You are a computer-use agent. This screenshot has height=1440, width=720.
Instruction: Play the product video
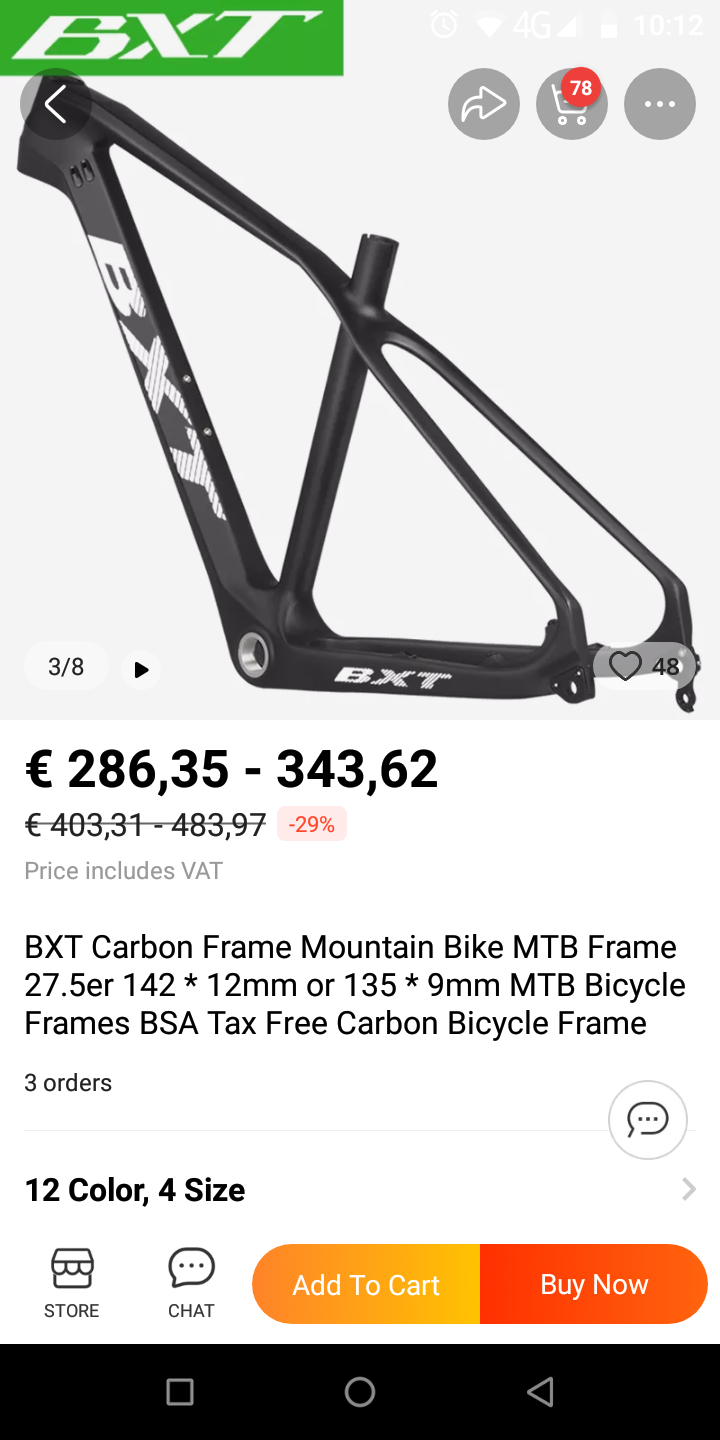141,669
